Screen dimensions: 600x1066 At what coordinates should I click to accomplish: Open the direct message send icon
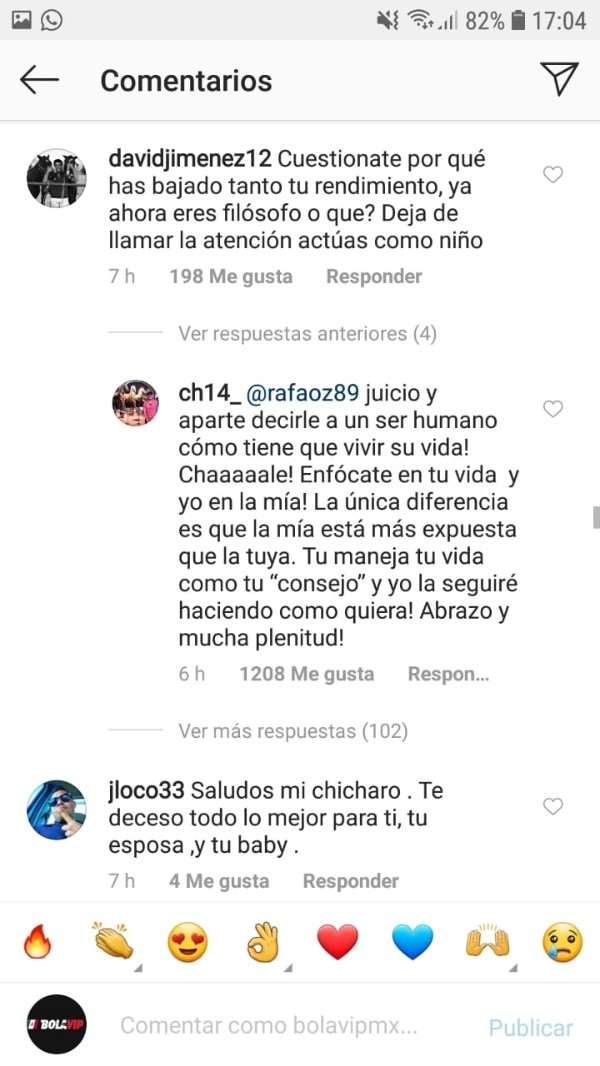coord(558,79)
